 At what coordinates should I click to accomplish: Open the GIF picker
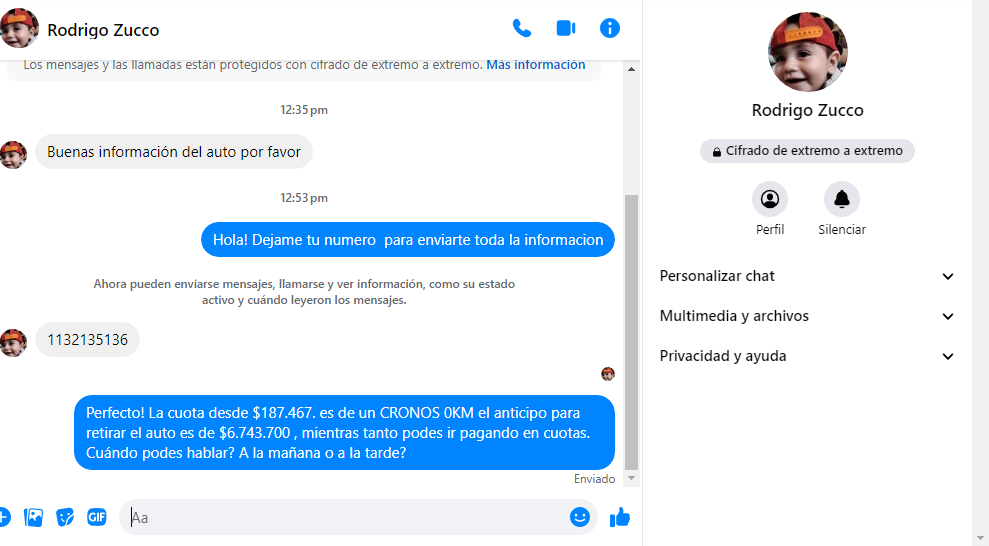coord(97,517)
